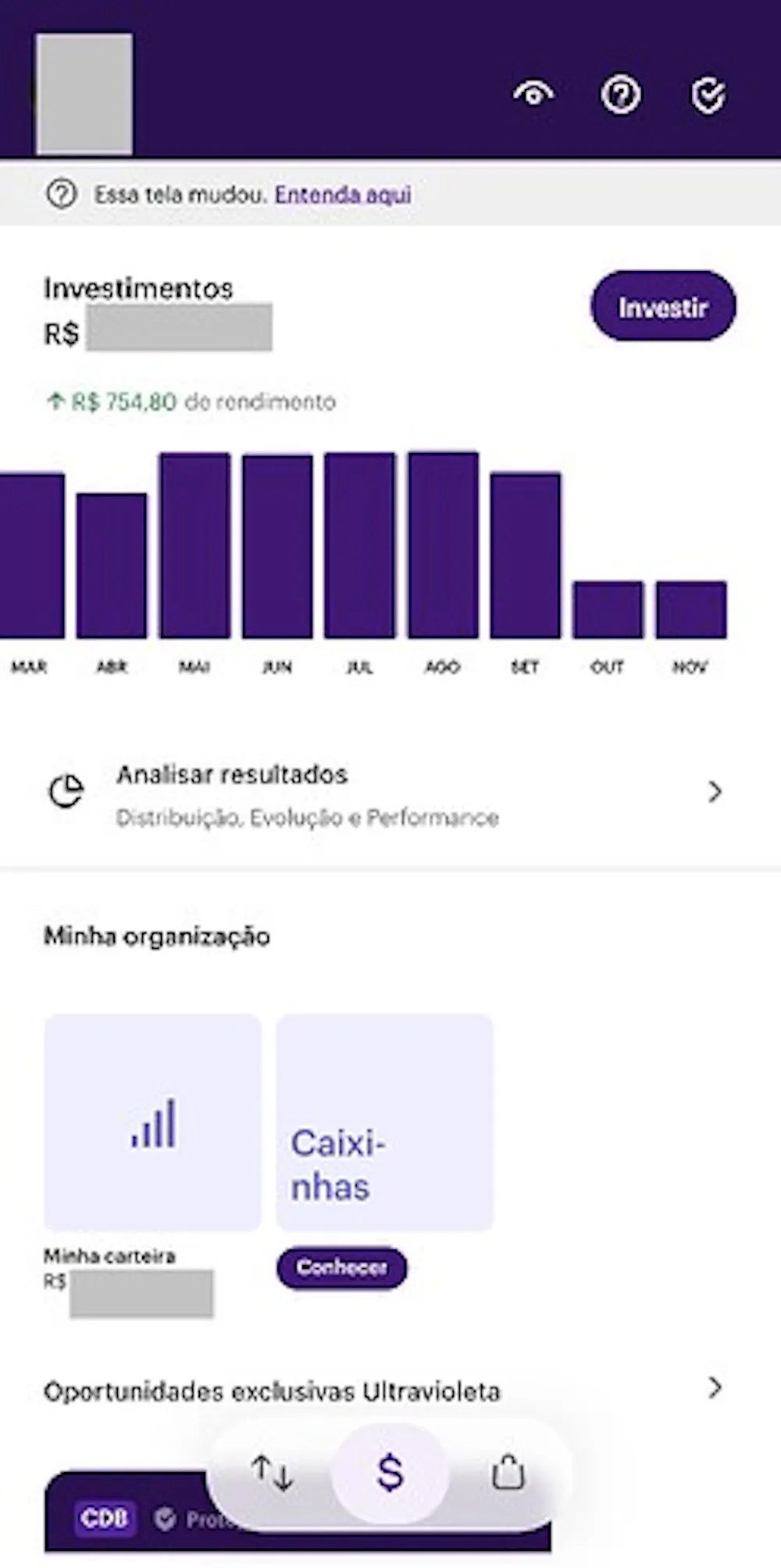The height and width of the screenshot is (1568, 781).
Task: Switch to the transfers arrows tab
Action: coord(272,1473)
